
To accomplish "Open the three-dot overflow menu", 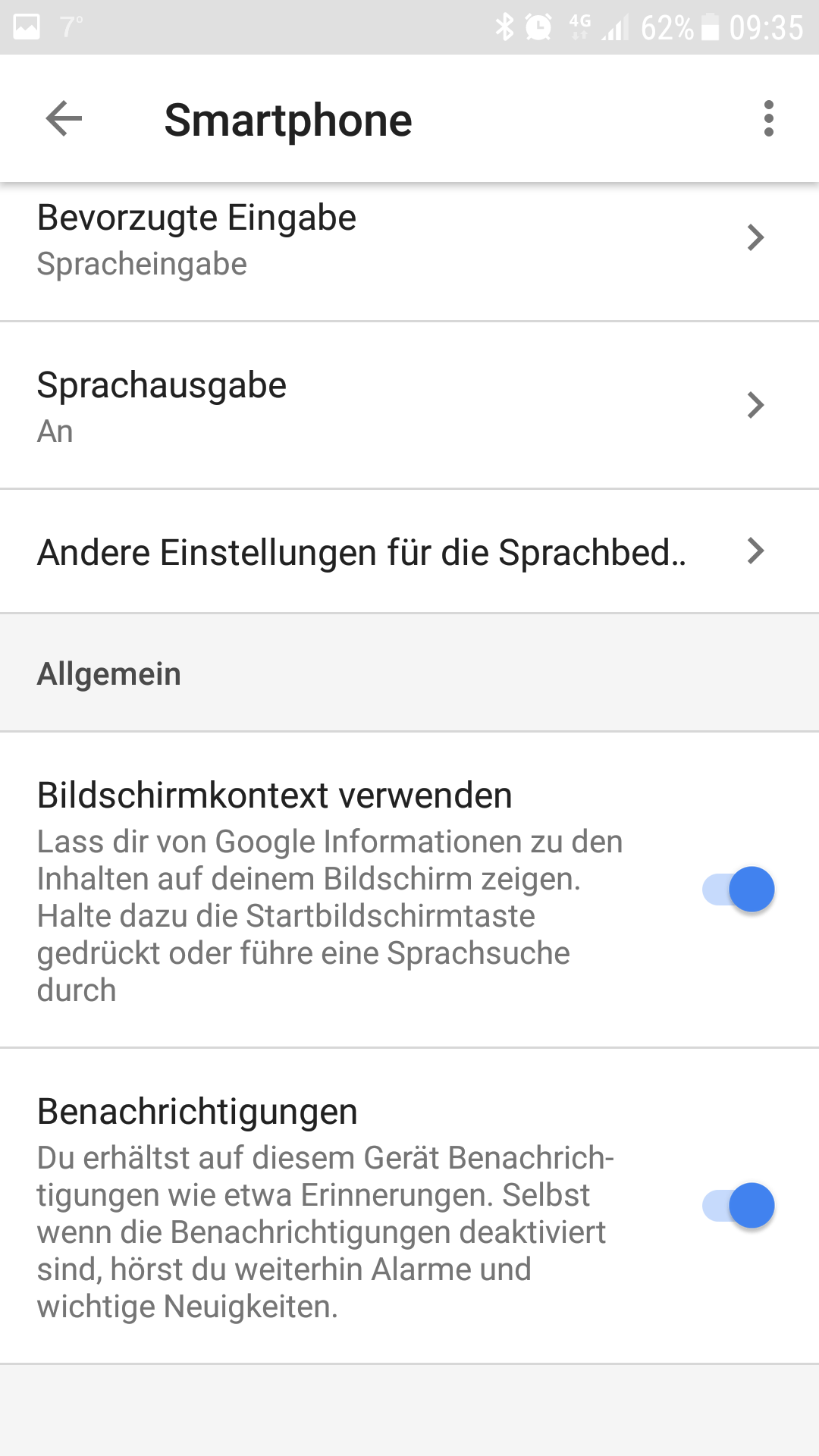I will pyautogui.click(x=768, y=119).
